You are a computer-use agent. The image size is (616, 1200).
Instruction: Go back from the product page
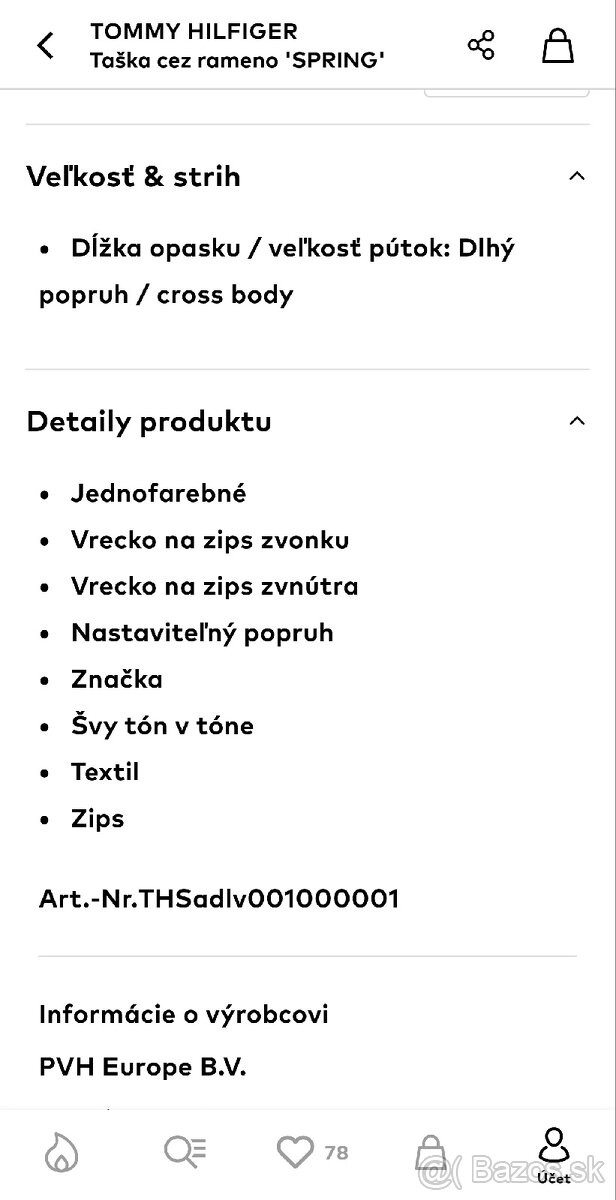[45, 46]
